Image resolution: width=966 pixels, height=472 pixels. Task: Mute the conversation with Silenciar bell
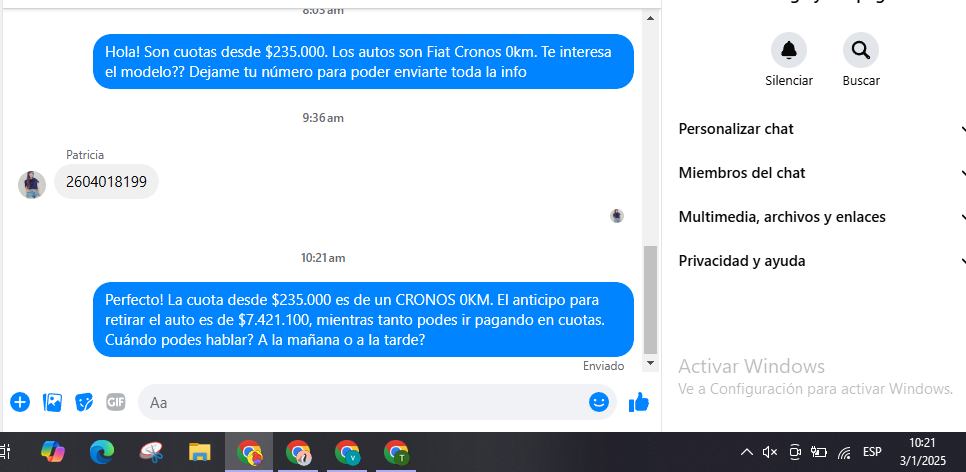(789, 50)
